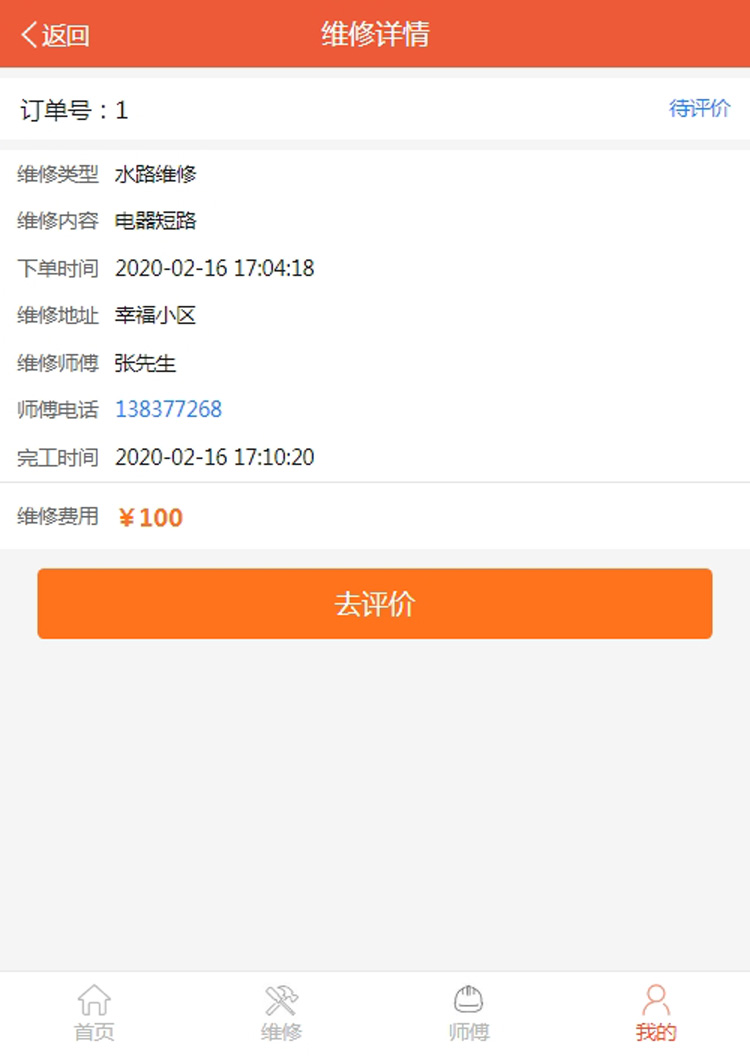Open the 维修 tab
The height and width of the screenshot is (1056, 750).
pos(281,1012)
